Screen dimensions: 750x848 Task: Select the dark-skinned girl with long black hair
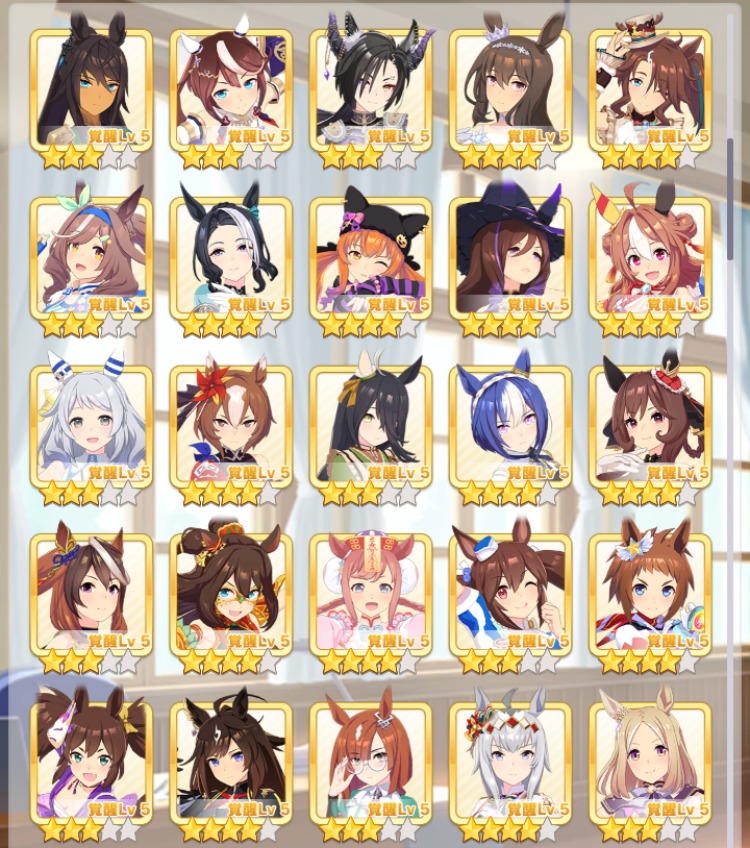coord(91,90)
